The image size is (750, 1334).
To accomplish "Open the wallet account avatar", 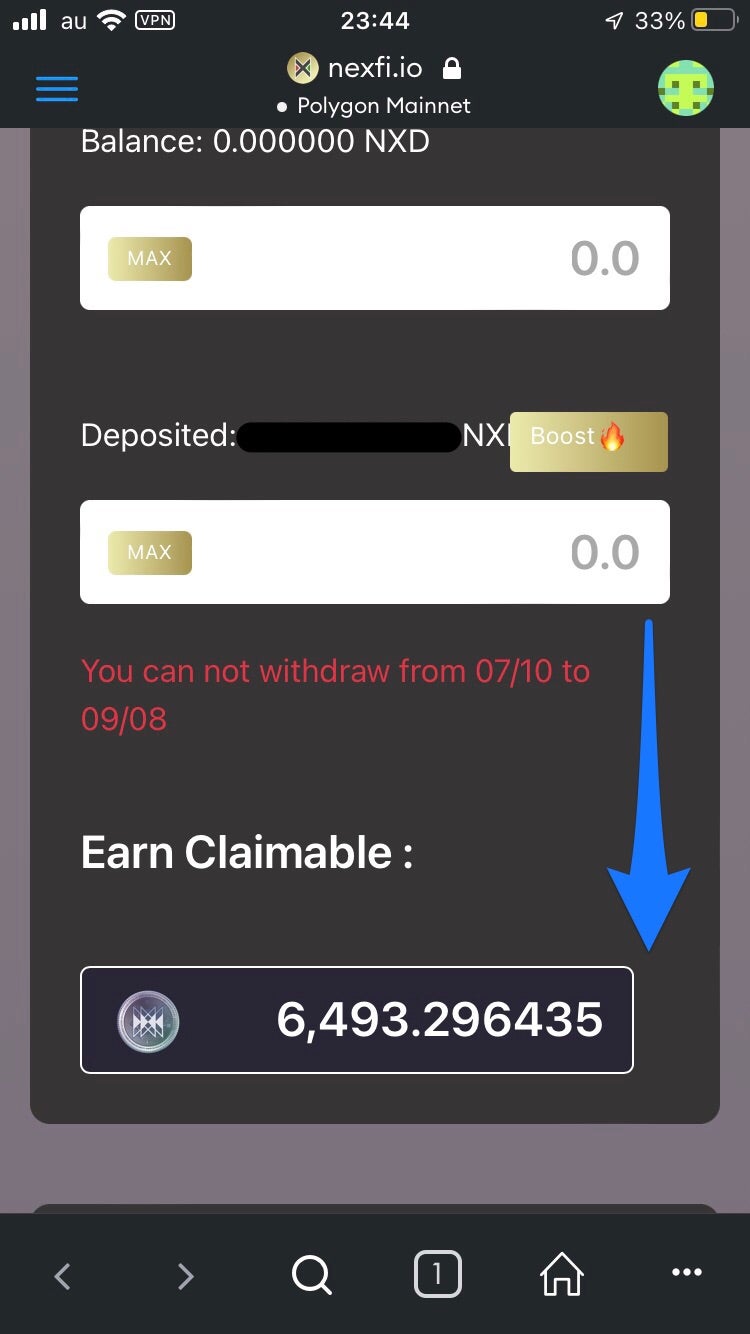I will coord(685,88).
